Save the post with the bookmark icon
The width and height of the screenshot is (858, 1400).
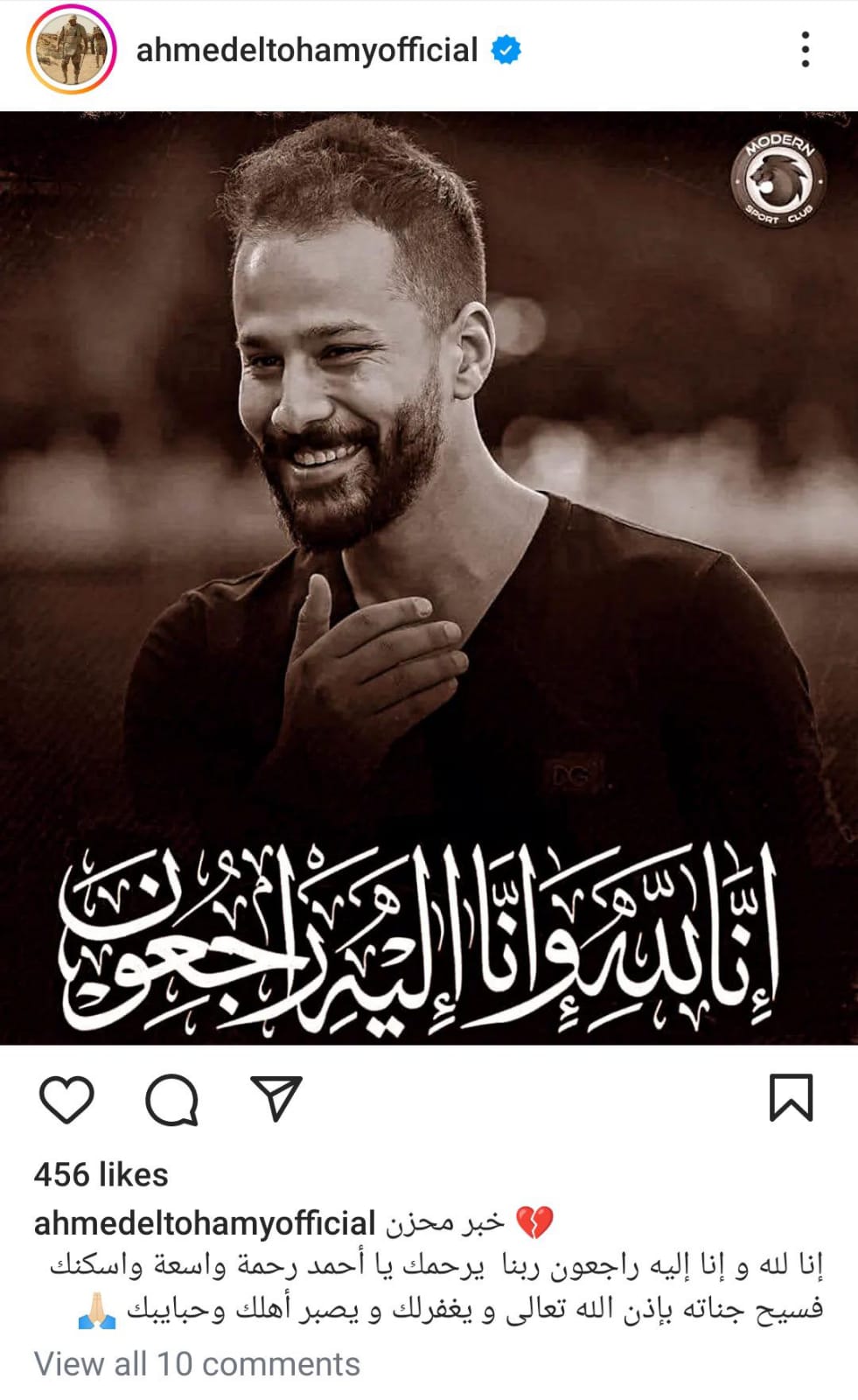click(x=791, y=1098)
